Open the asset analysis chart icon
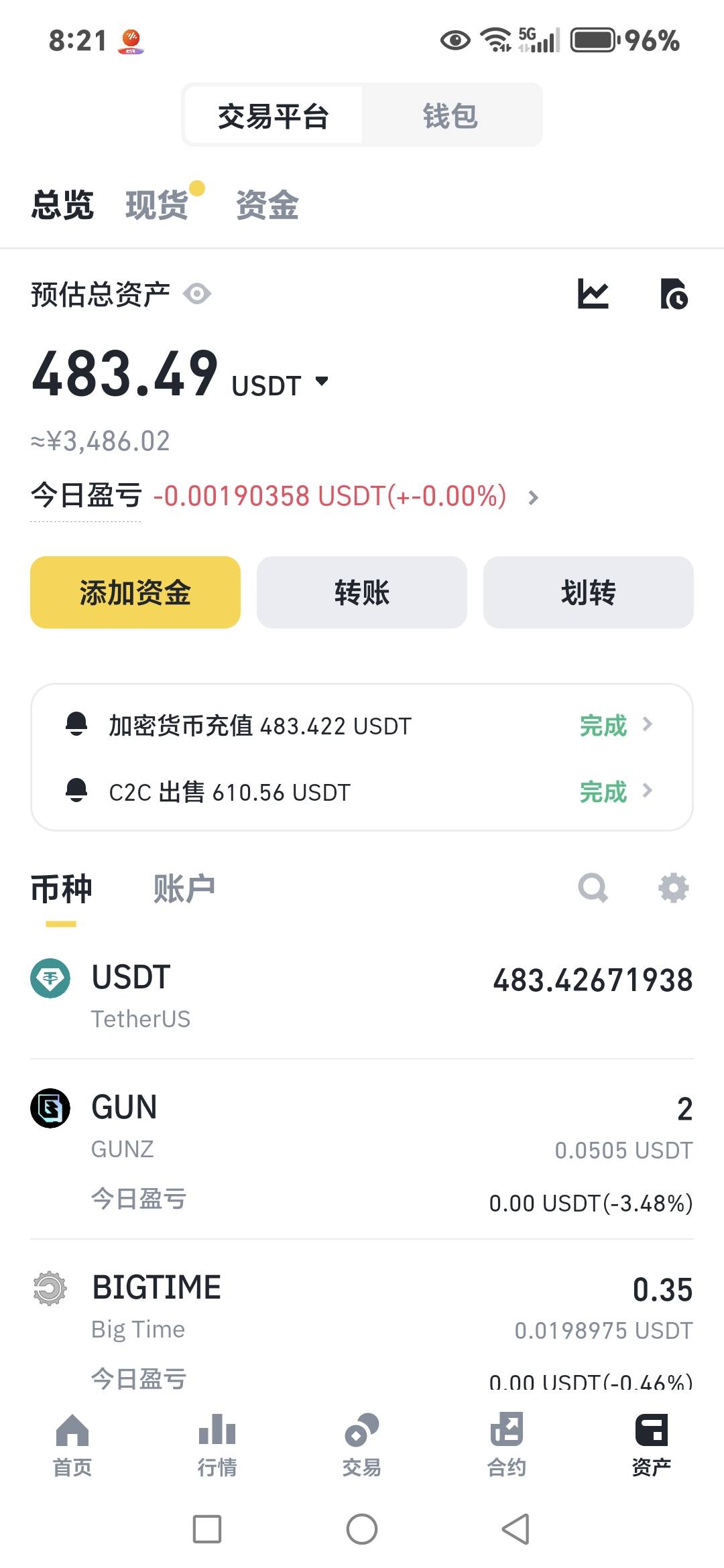This screenshot has width=724, height=1568. (x=593, y=293)
